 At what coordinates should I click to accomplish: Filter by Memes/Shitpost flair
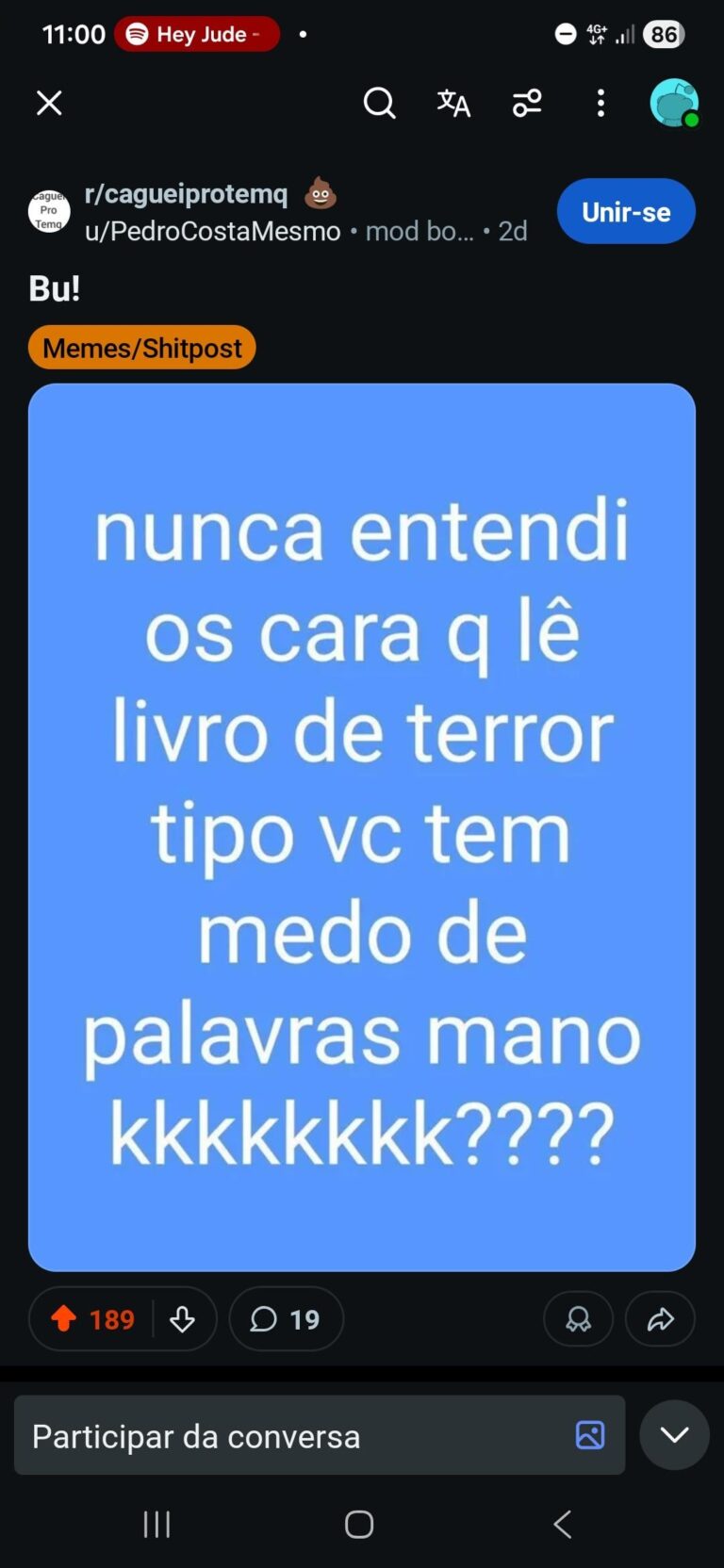[141, 348]
